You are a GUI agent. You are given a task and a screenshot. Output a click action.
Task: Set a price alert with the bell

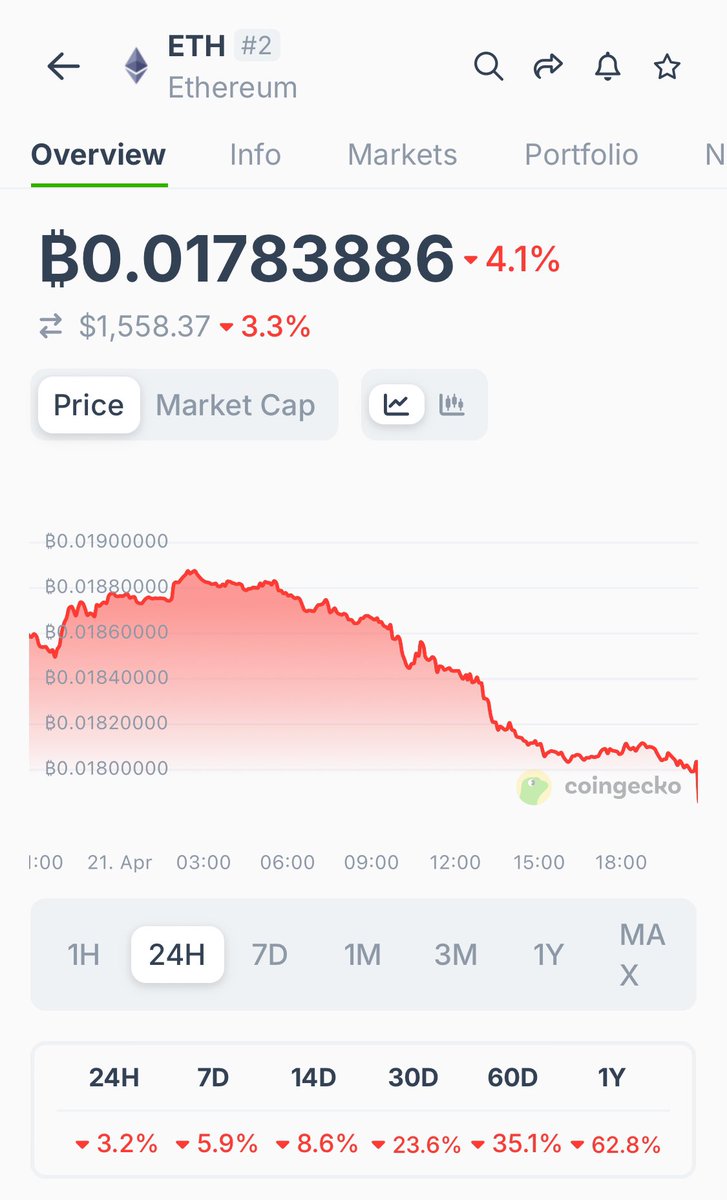point(607,67)
